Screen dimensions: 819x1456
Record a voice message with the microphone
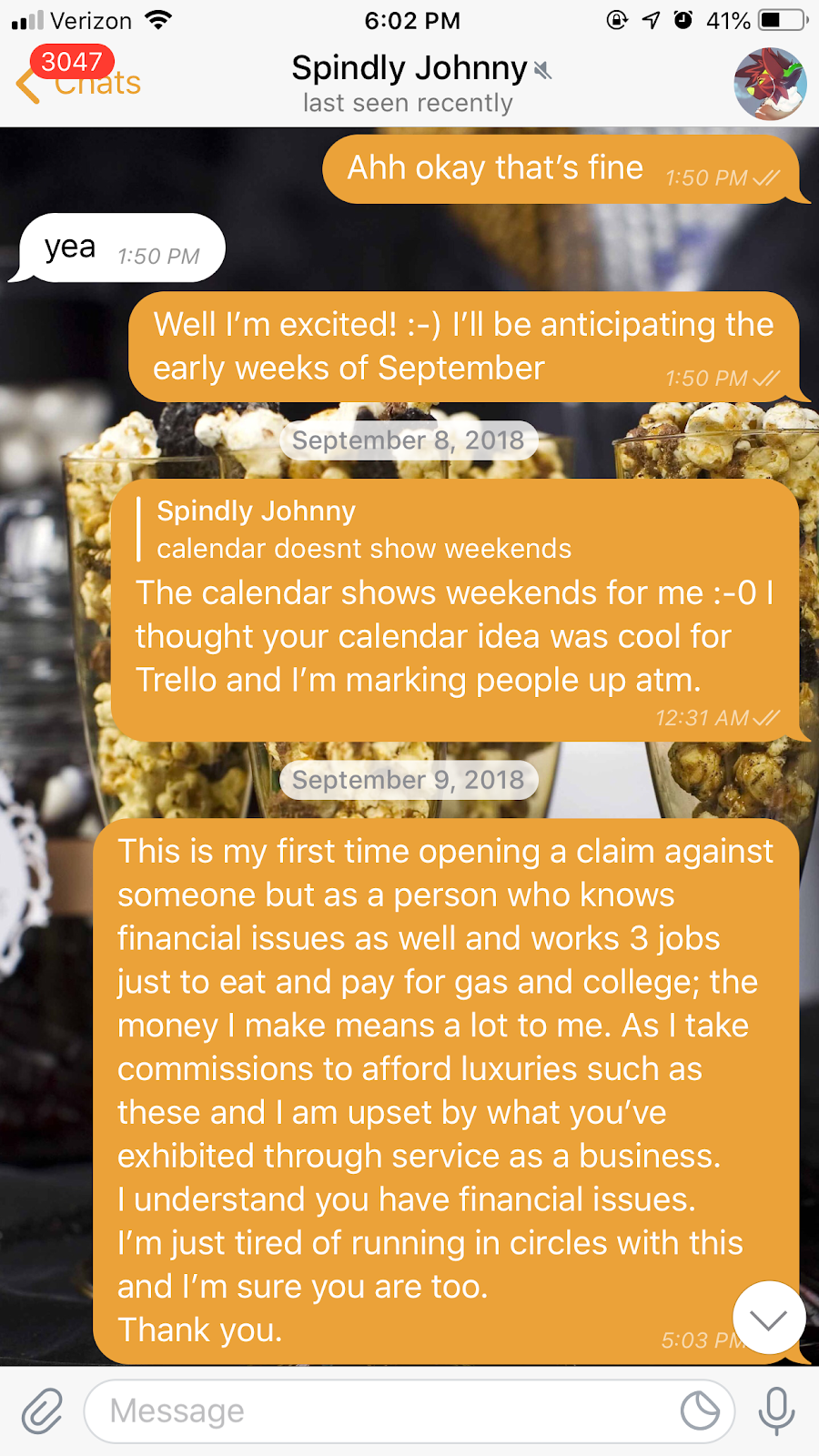(x=776, y=1411)
